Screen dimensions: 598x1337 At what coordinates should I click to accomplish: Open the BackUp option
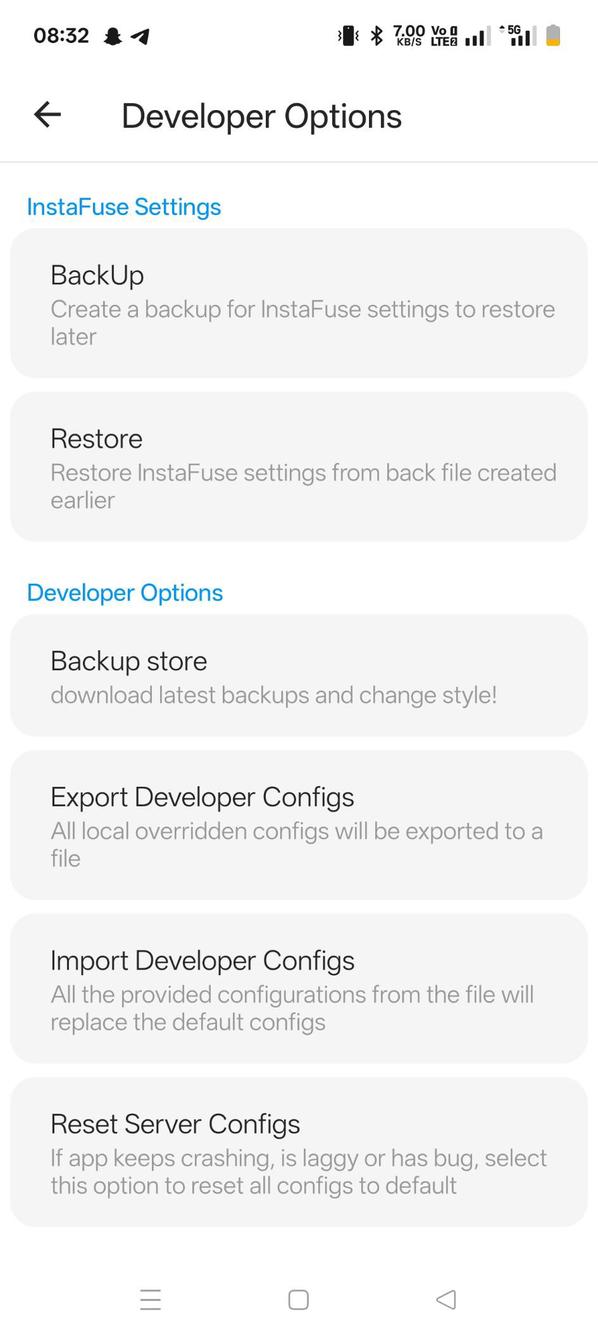click(299, 303)
